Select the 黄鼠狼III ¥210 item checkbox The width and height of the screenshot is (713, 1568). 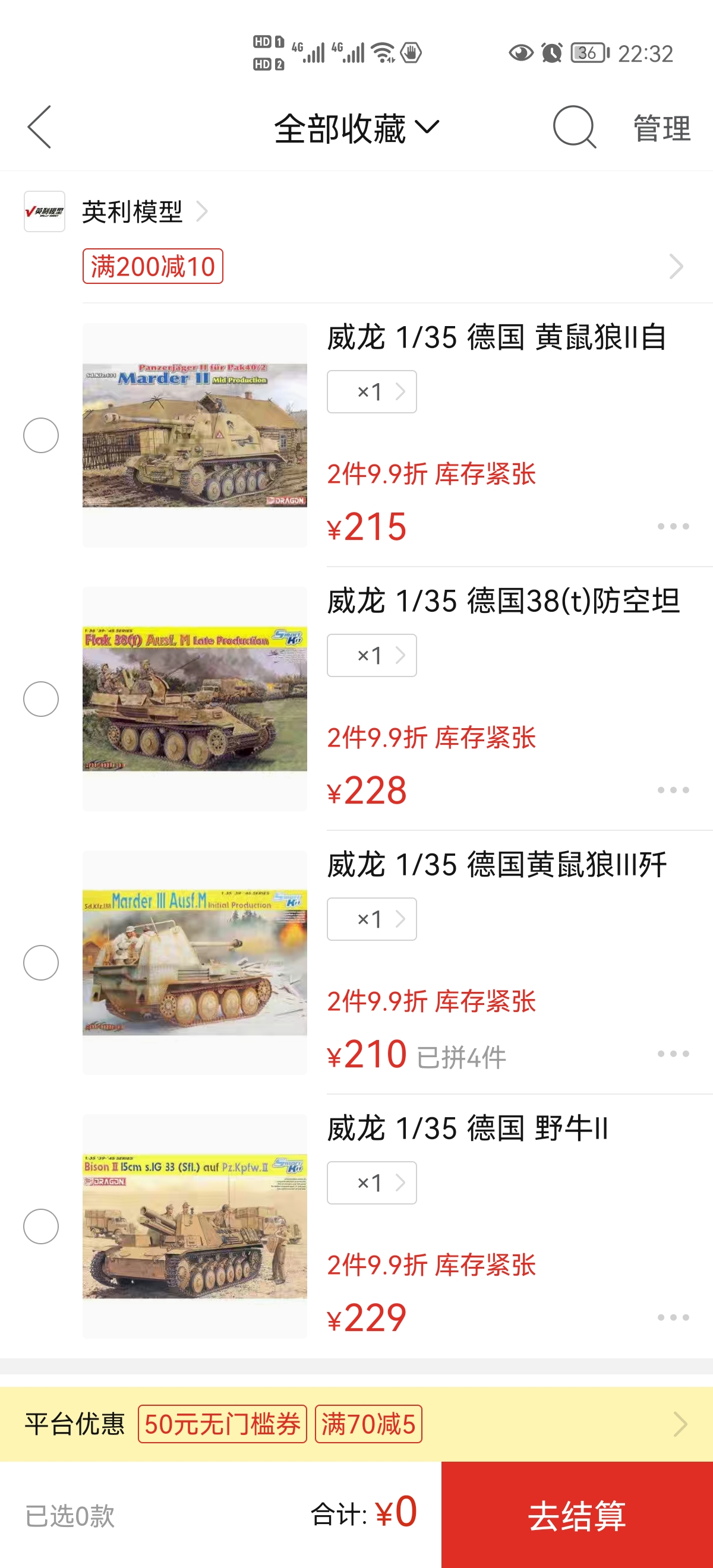[41, 963]
